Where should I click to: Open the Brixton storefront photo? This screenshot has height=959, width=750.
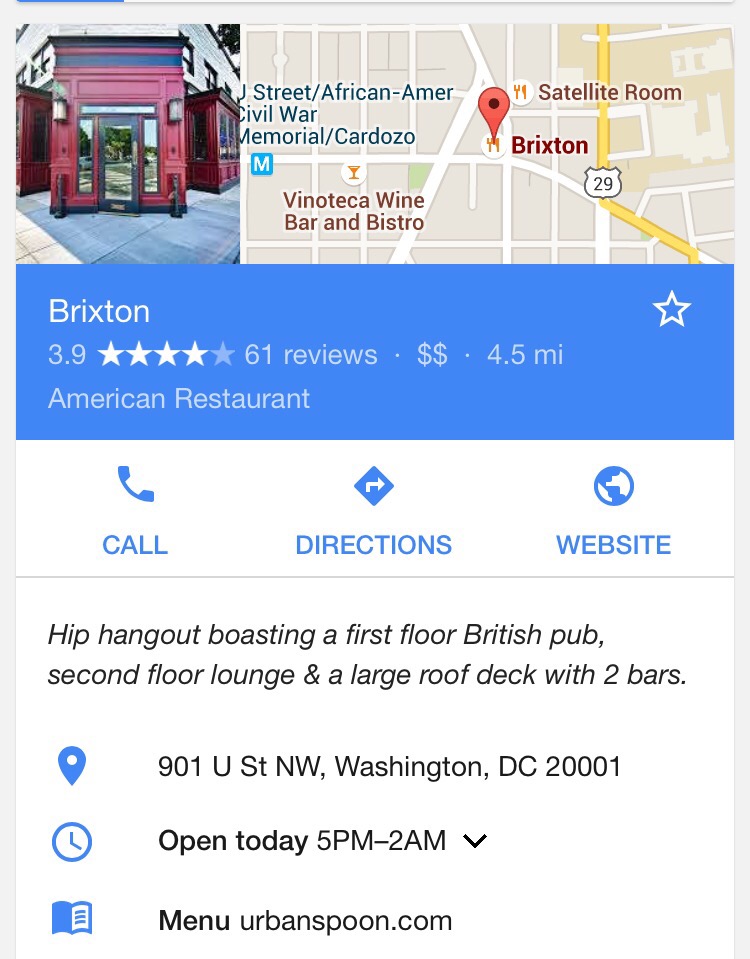click(128, 144)
